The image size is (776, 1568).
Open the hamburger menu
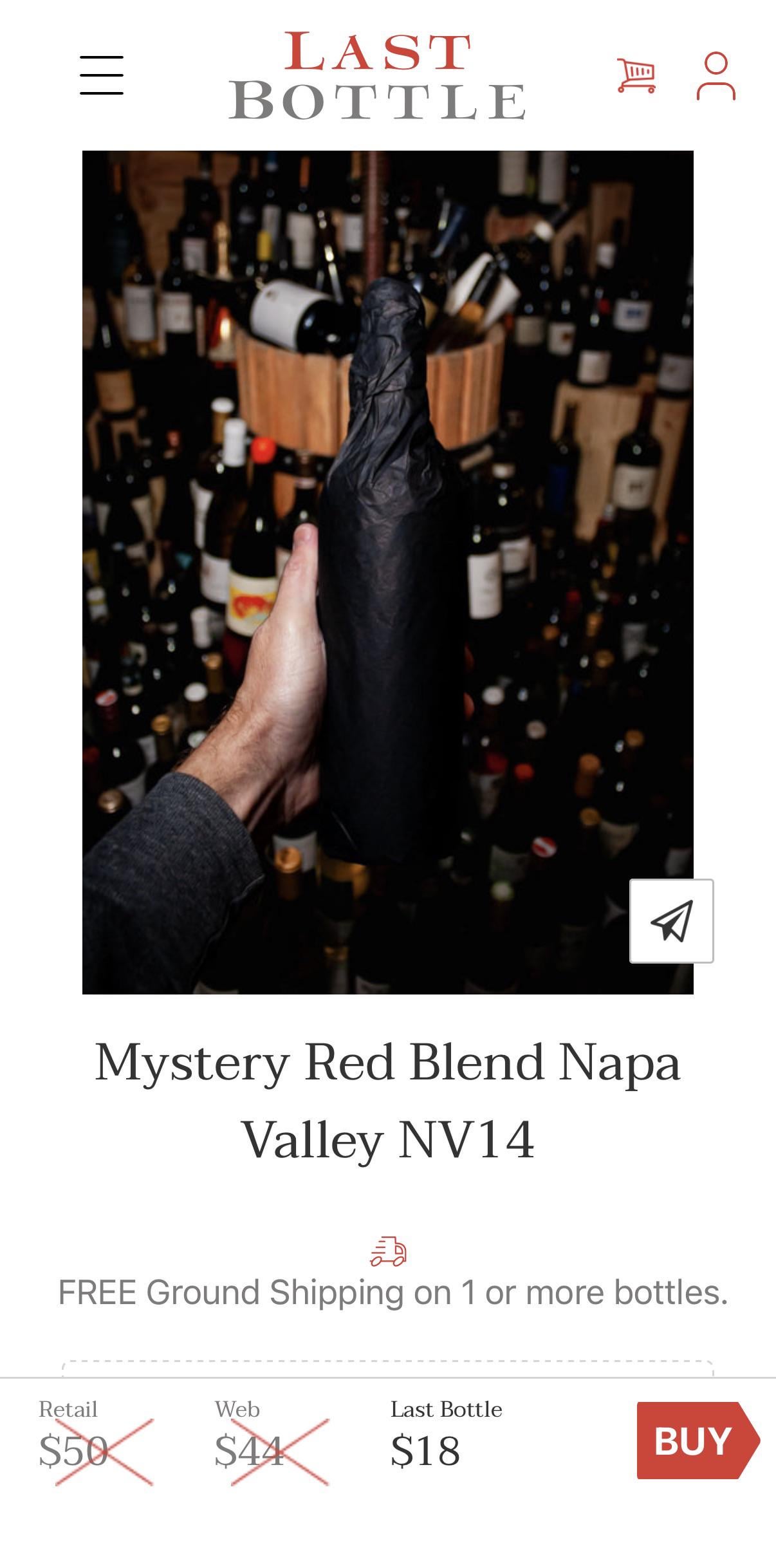coord(102,75)
